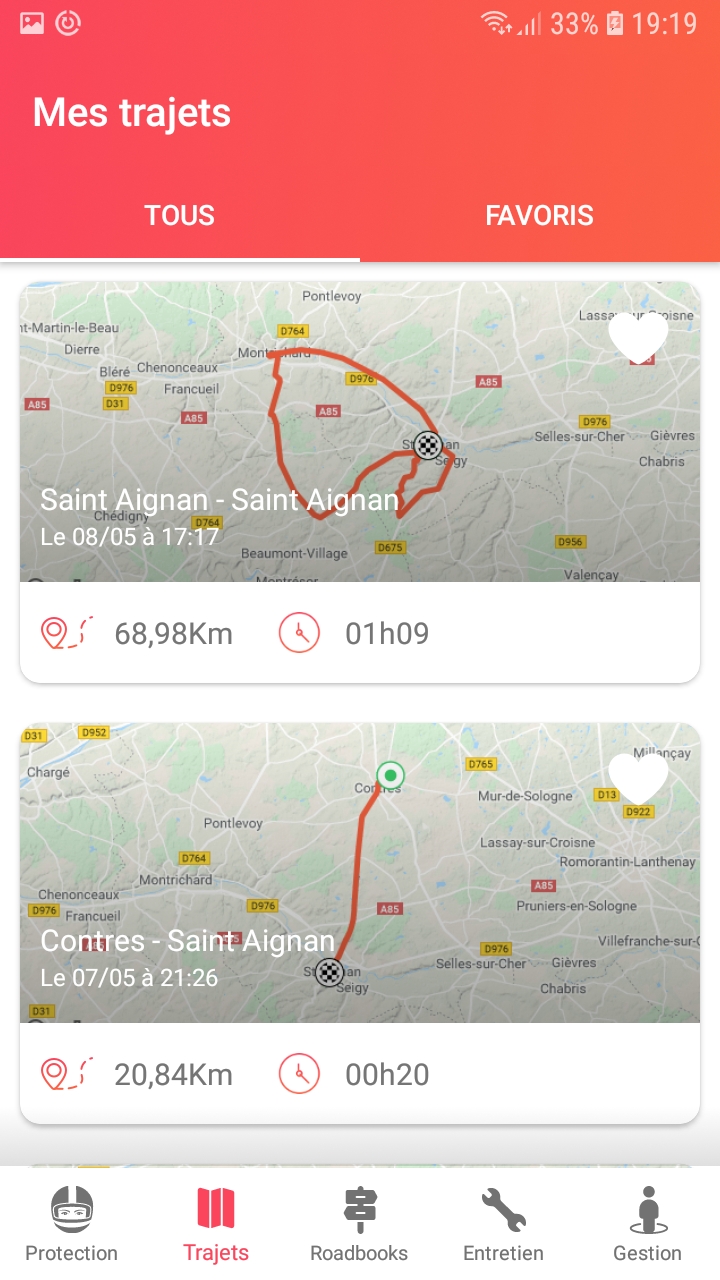Image resolution: width=720 pixels, height=1280 pixels.
Task: Favorite the Contres - Saint Aignan trip
Action: [x=638, y=779]
